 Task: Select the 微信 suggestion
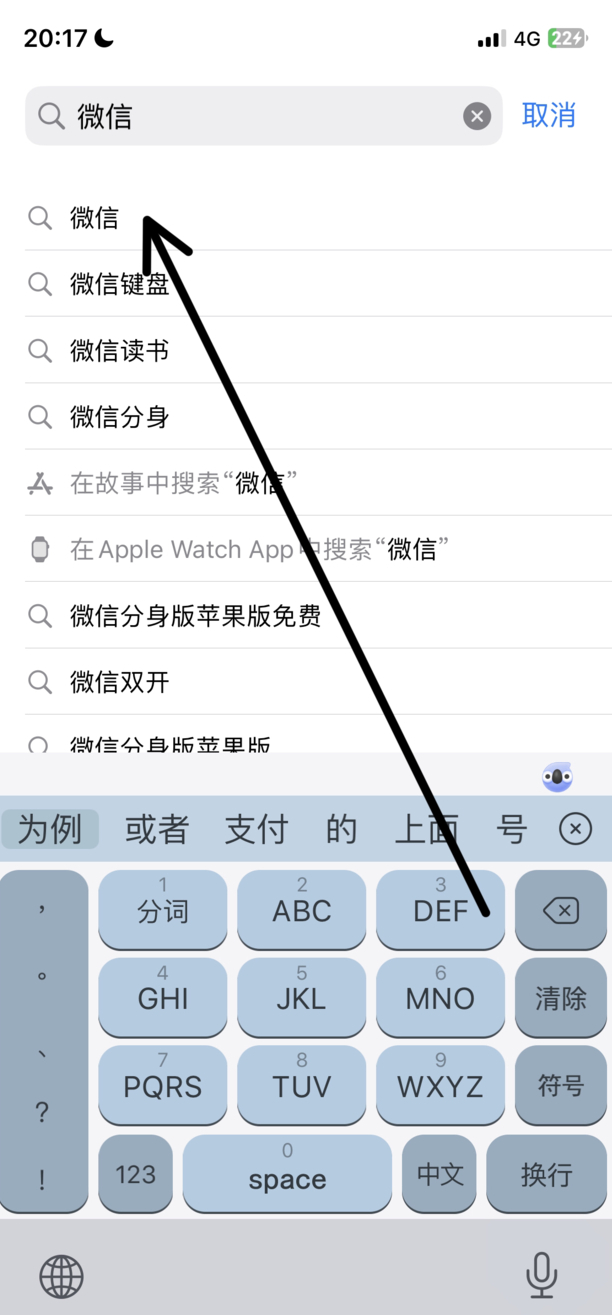coord(95,217)
